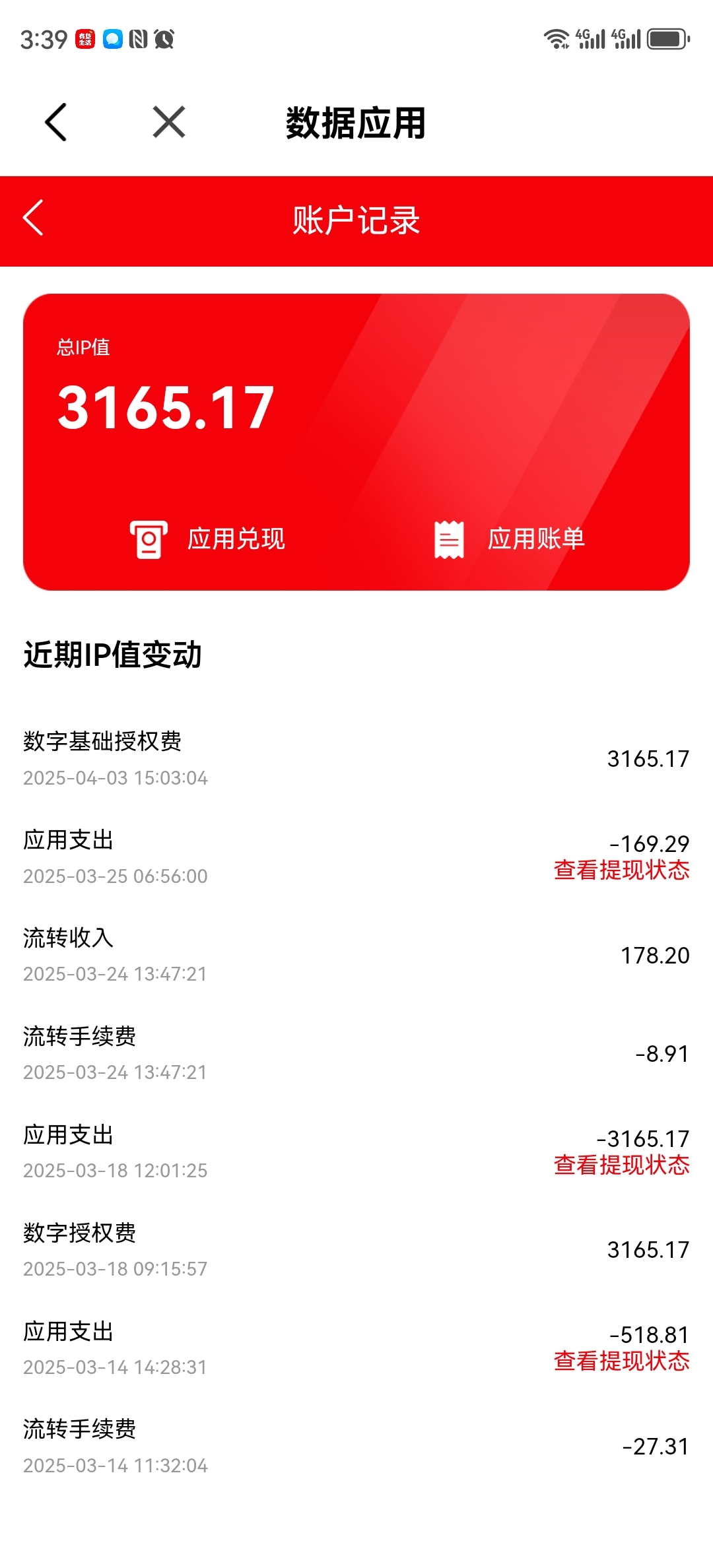Open 应用兑现
The image size is (713, 1568).
(x=207, y=539)
